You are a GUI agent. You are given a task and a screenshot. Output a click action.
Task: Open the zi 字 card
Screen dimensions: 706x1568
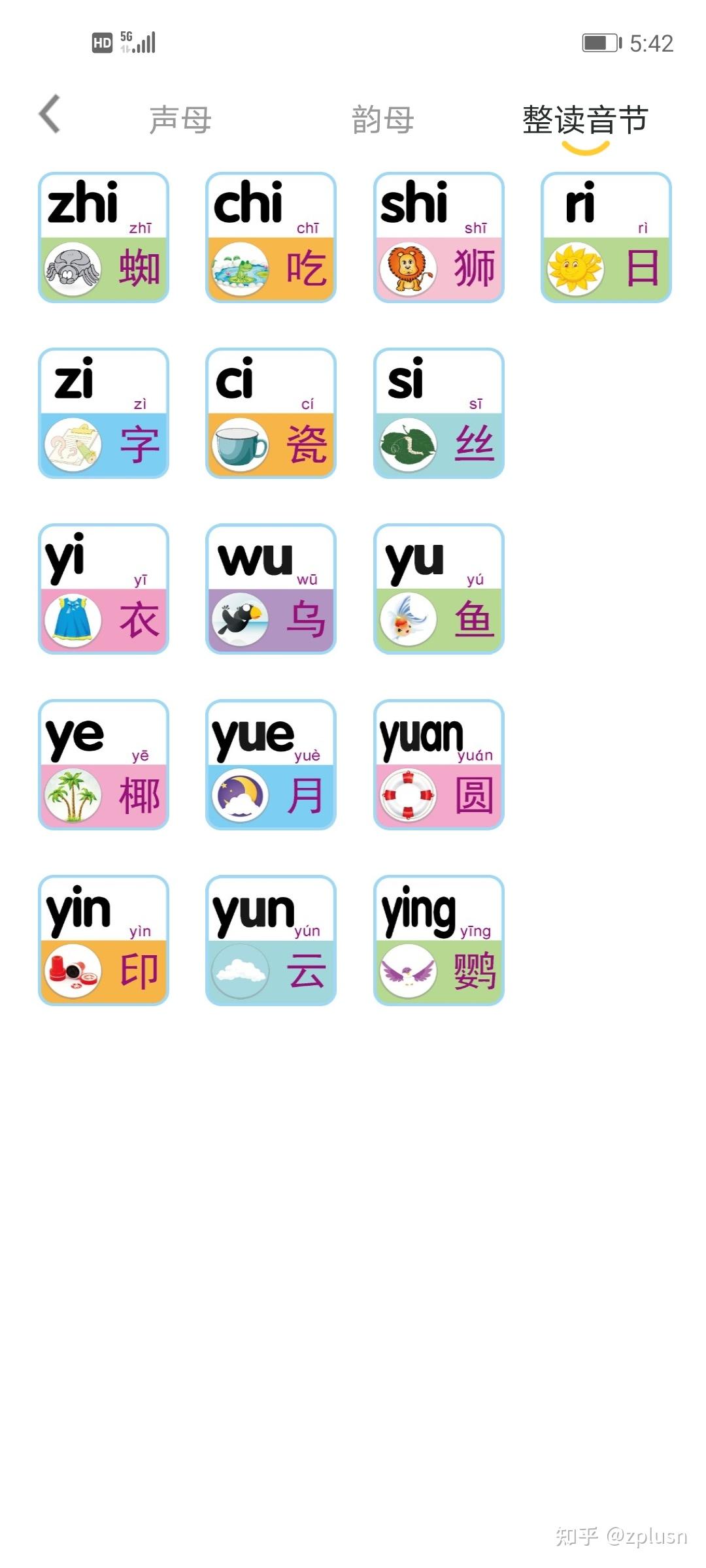coord(103,413)
